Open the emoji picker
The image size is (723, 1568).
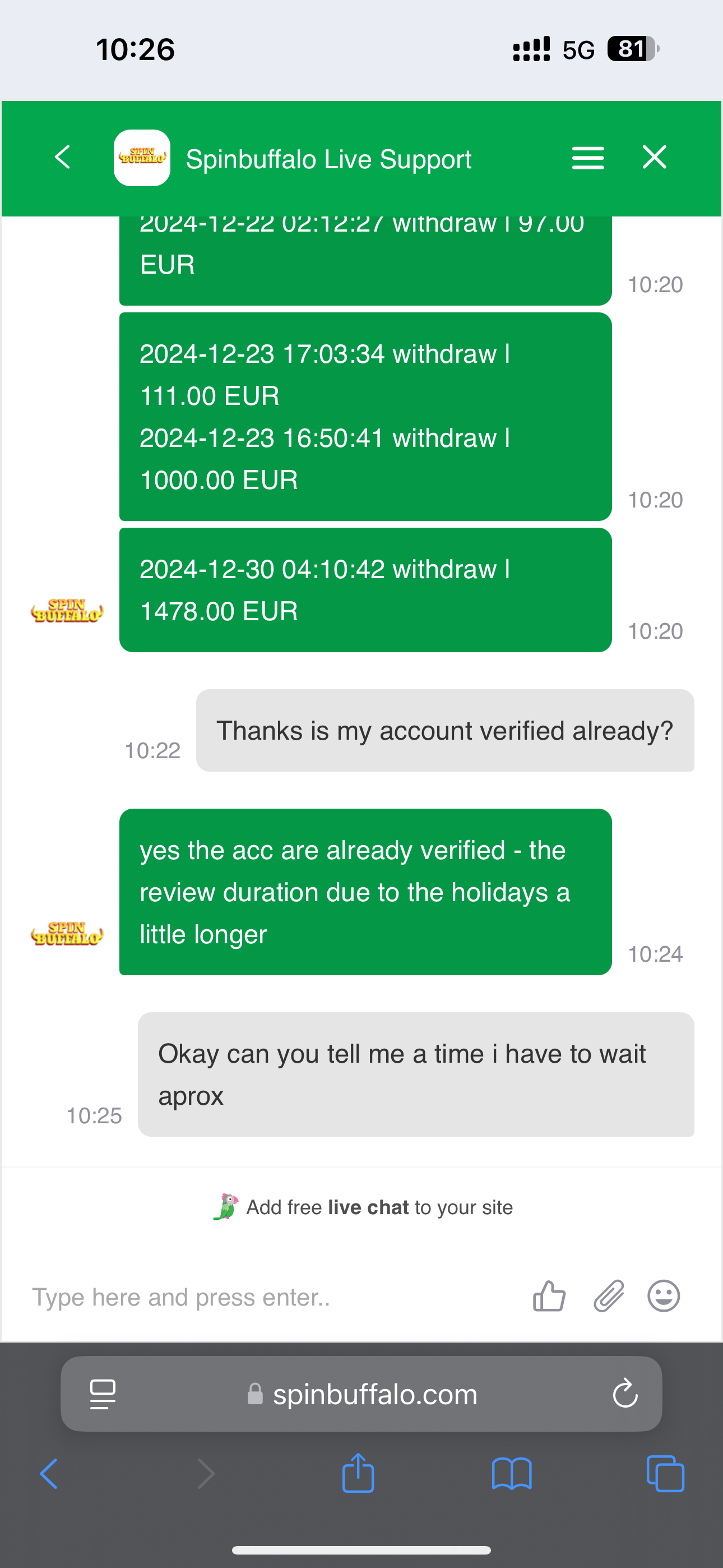(x=664, y=1296)
